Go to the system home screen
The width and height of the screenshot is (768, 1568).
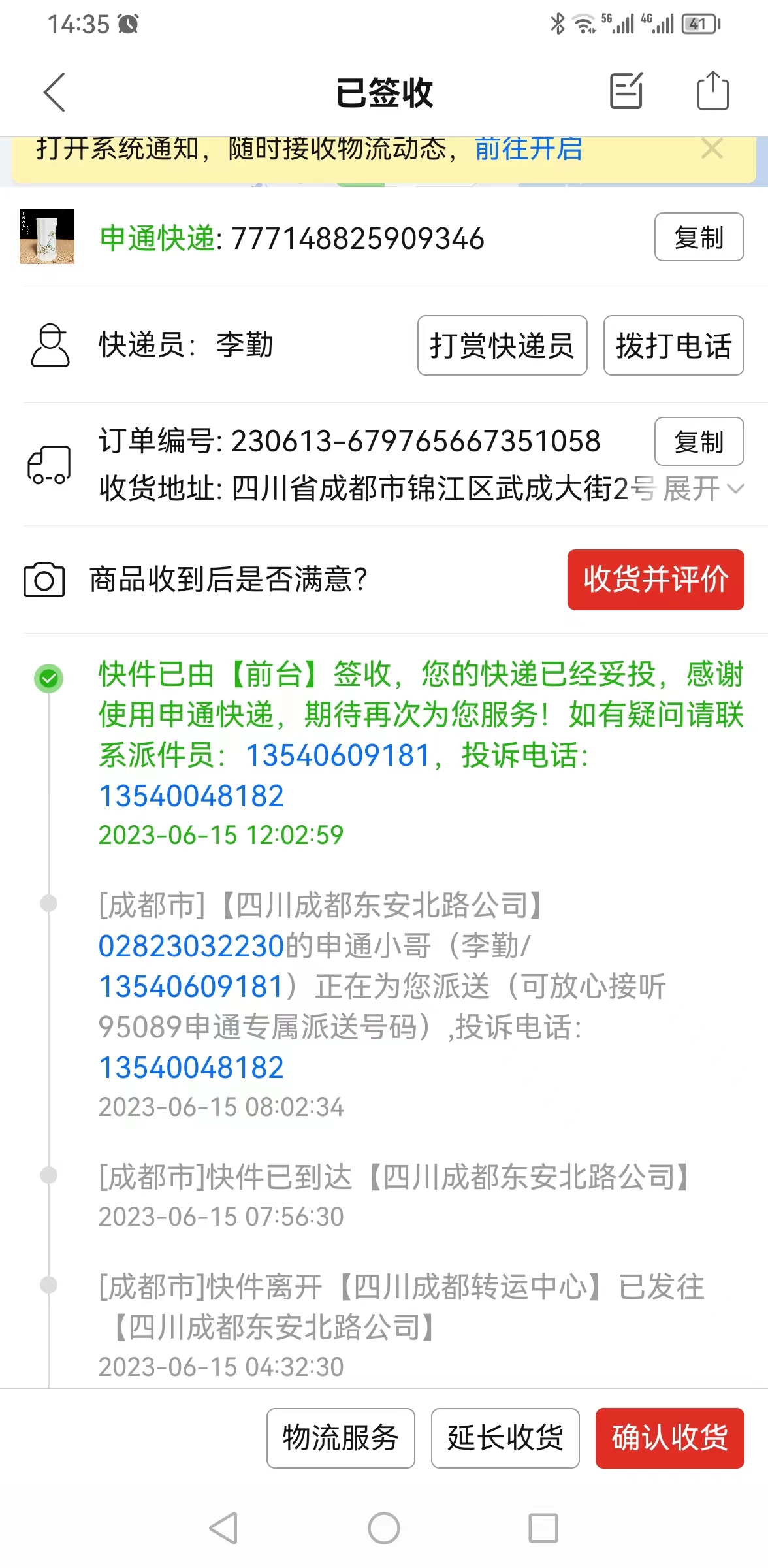384,1528
